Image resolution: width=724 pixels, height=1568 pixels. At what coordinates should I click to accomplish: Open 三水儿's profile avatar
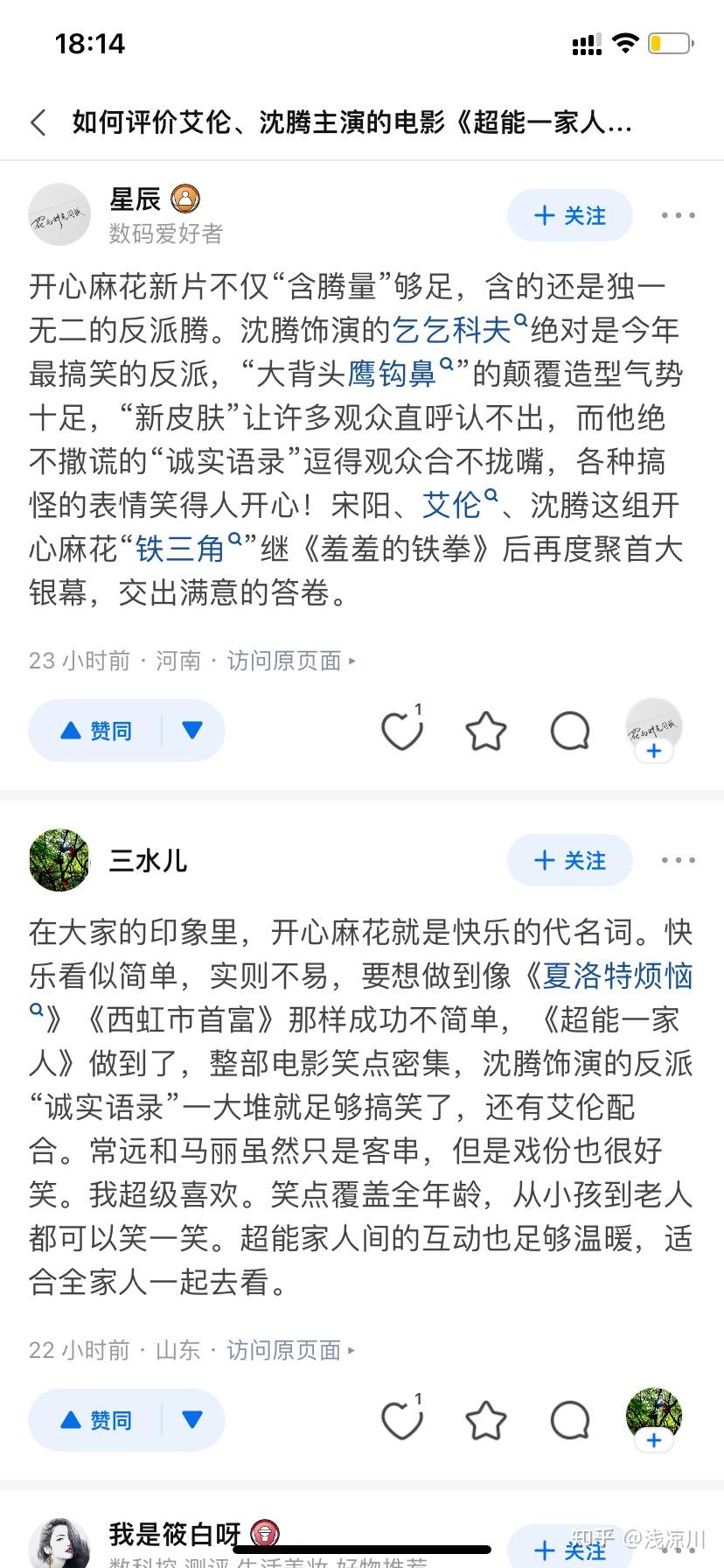point(59,860)
